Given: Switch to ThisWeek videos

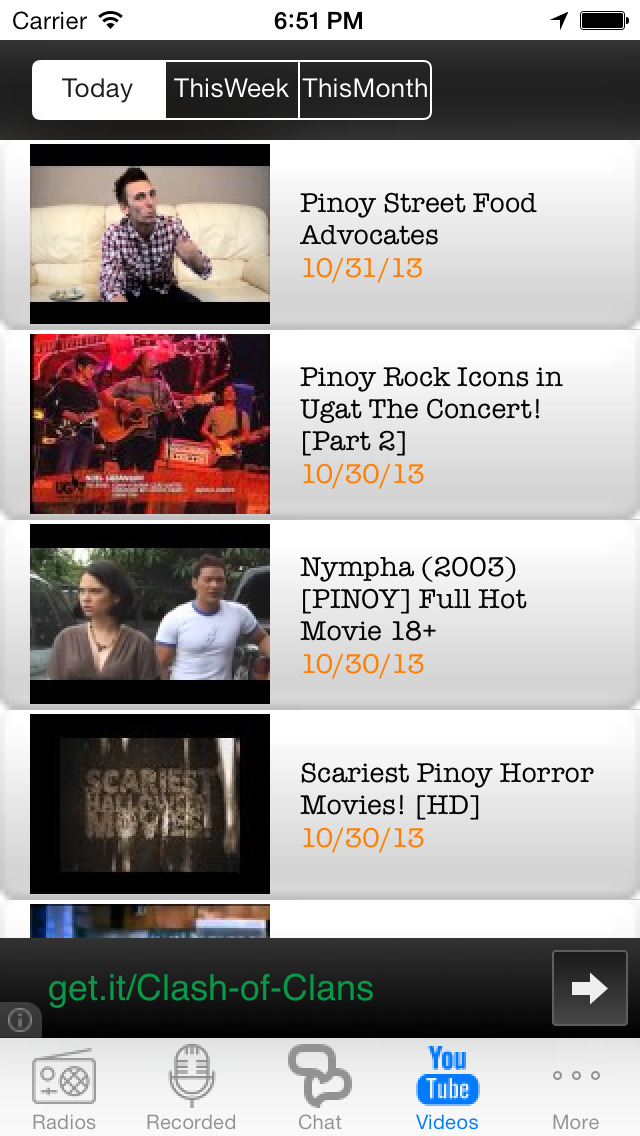Looking at the screenshot, I should (232, 89).
